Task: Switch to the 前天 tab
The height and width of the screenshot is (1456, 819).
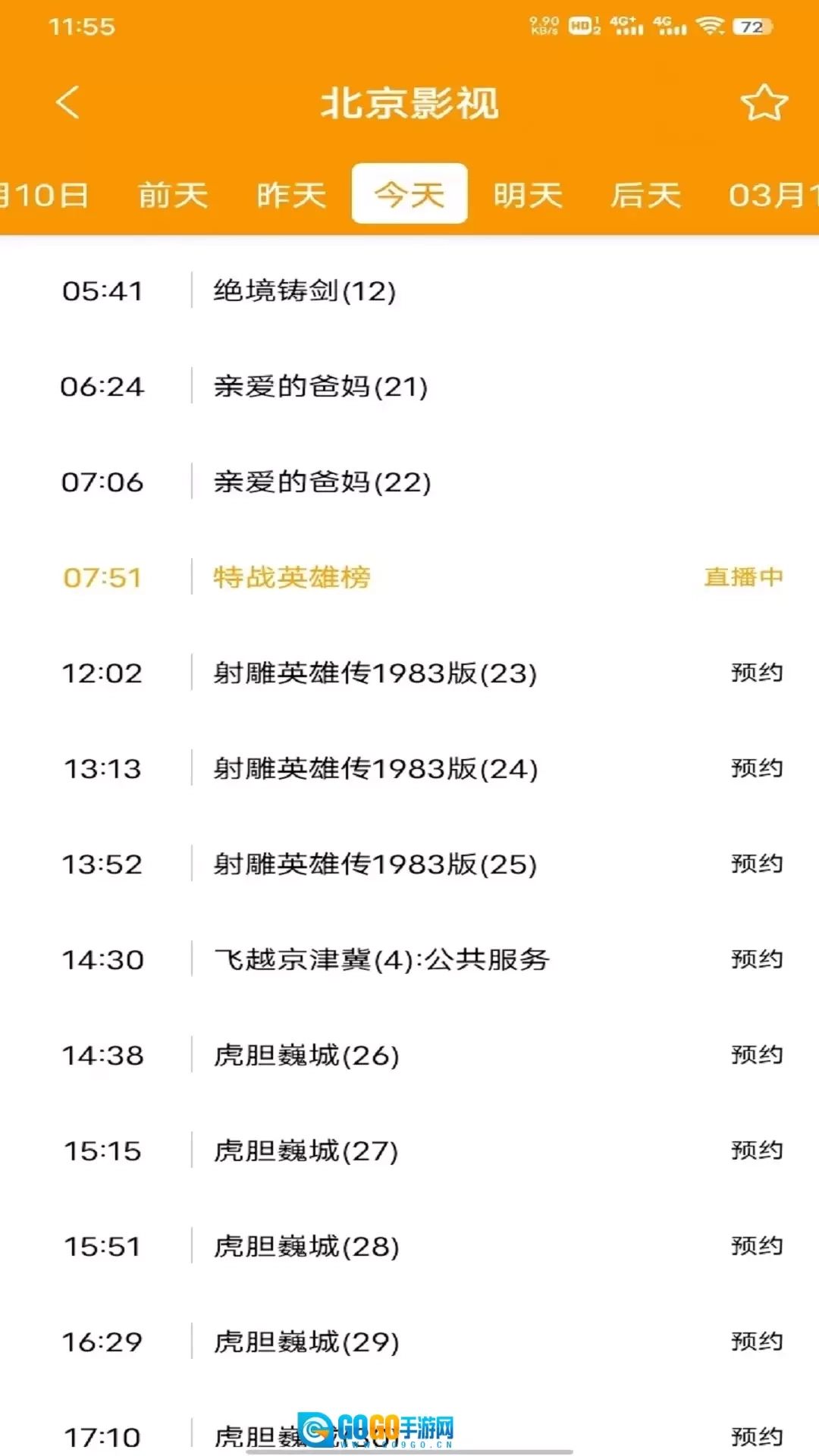Action: click(x=173, y=195)
